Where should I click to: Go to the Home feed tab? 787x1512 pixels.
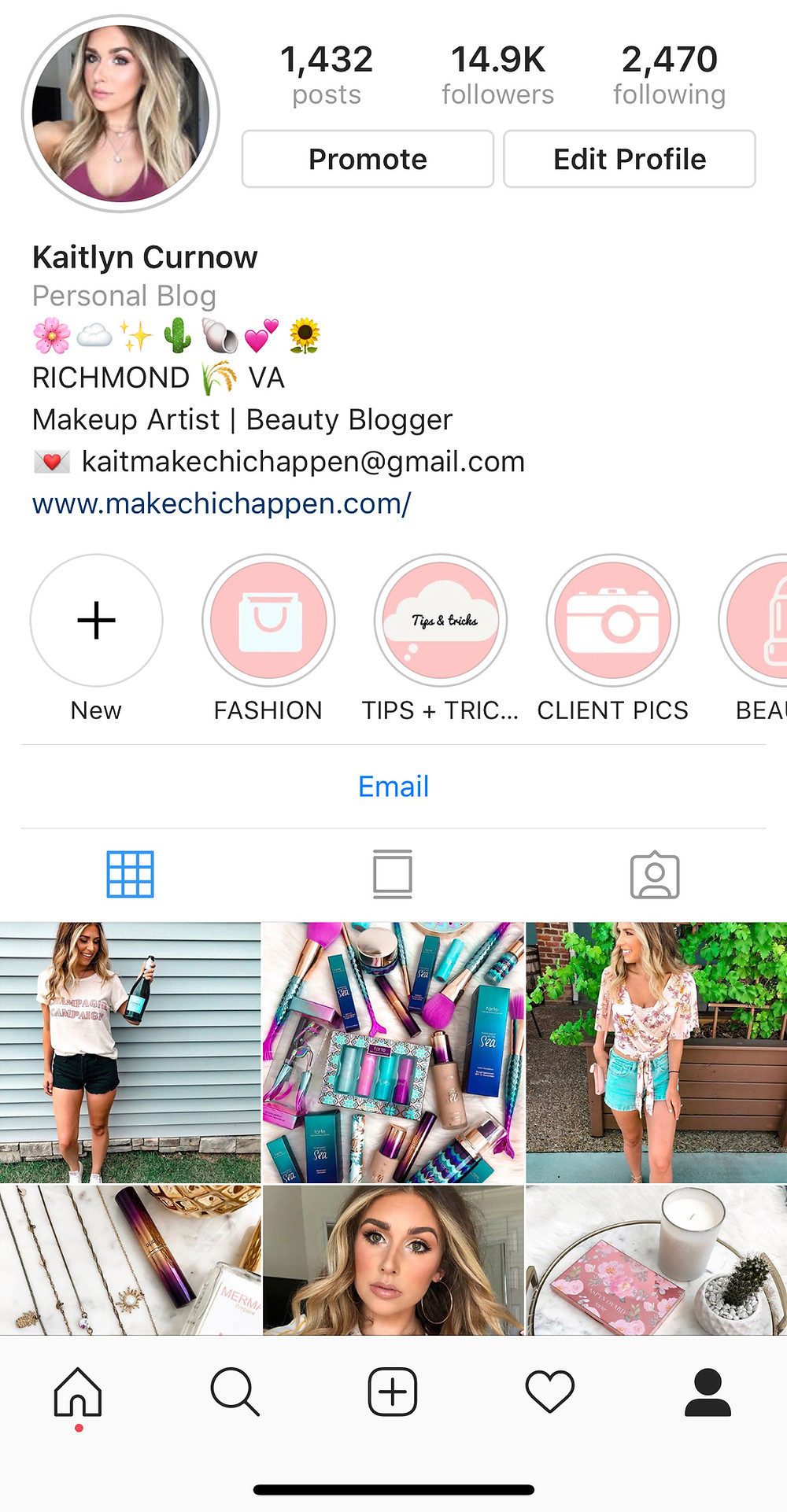(78, 1392)
